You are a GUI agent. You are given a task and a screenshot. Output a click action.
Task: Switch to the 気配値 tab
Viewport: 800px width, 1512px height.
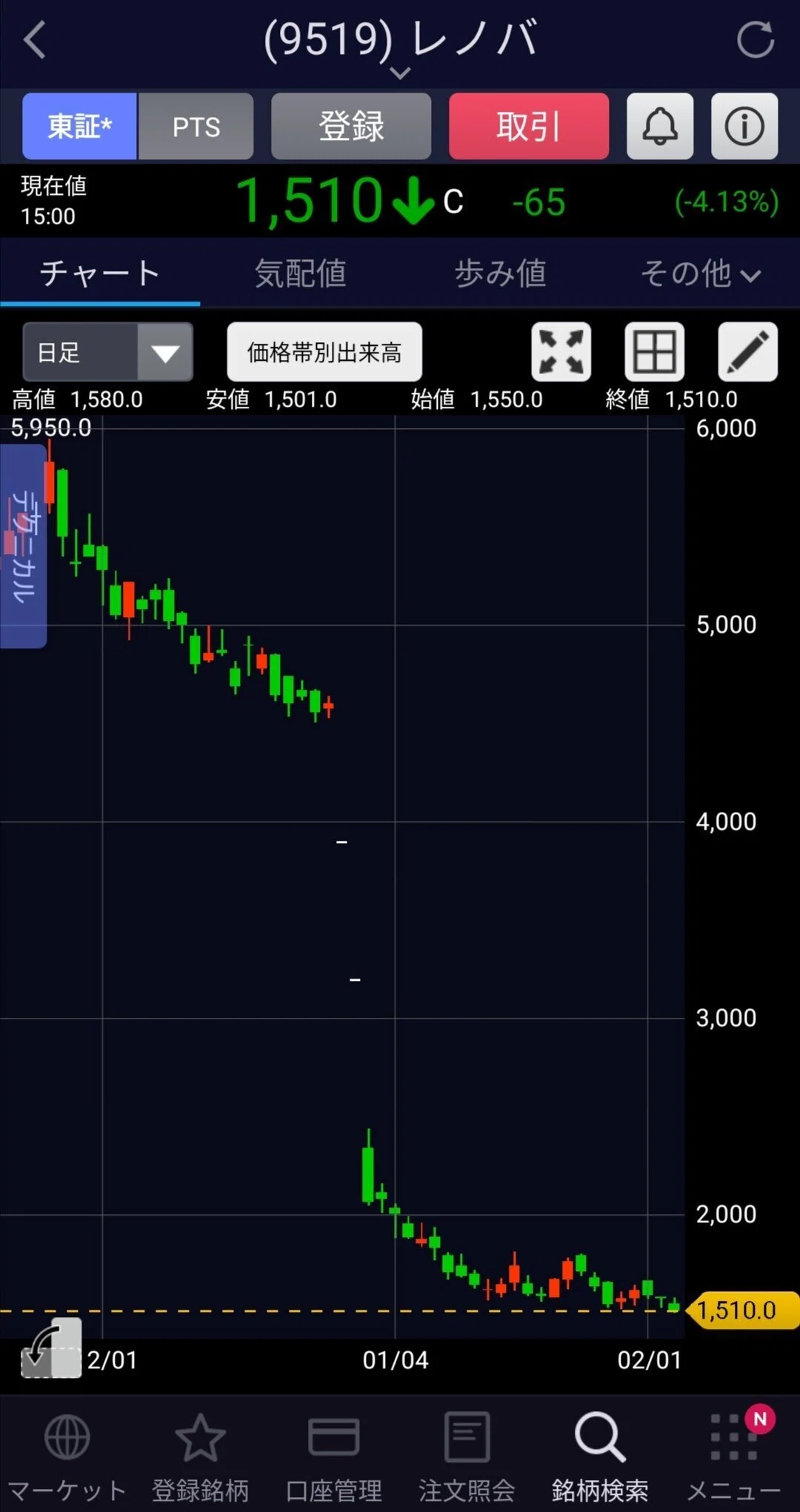(x=300, y=273)
